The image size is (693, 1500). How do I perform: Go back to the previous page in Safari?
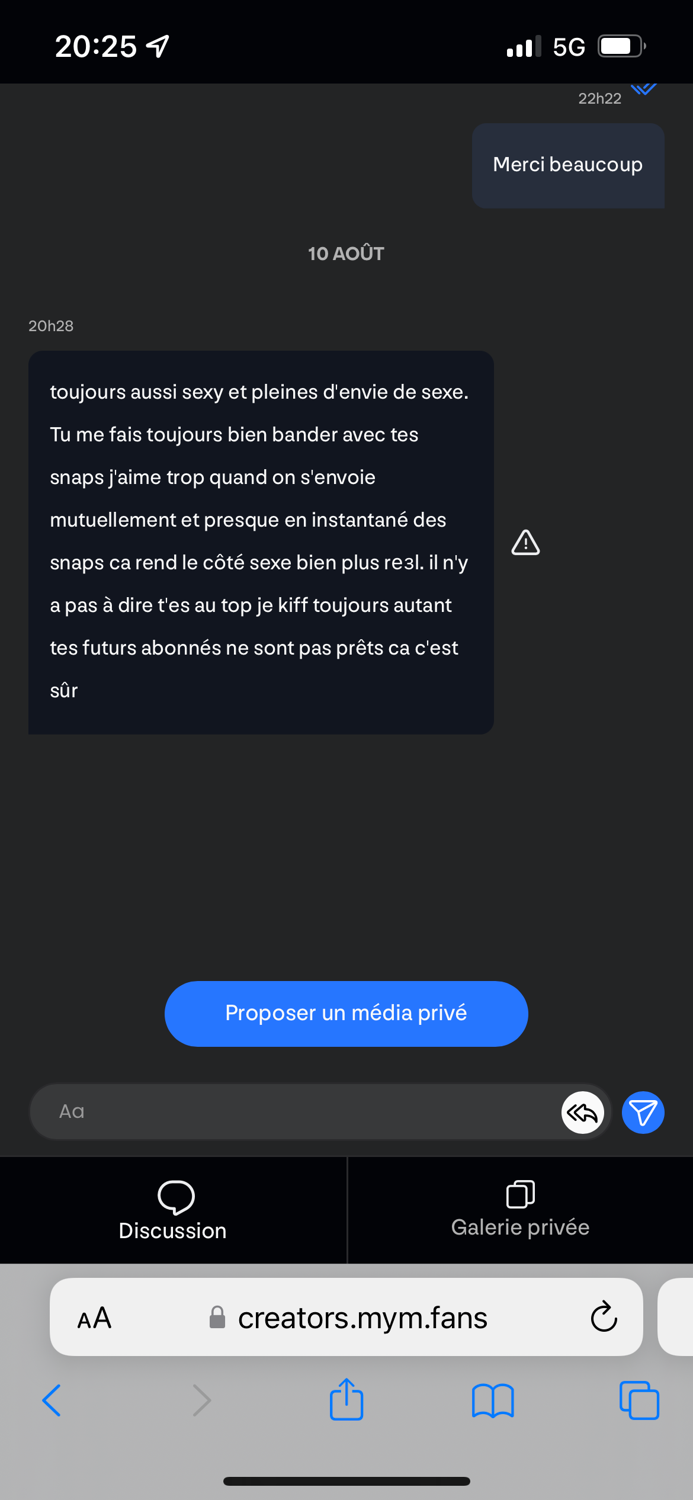pyautogui.click(x=52, y=1400)
